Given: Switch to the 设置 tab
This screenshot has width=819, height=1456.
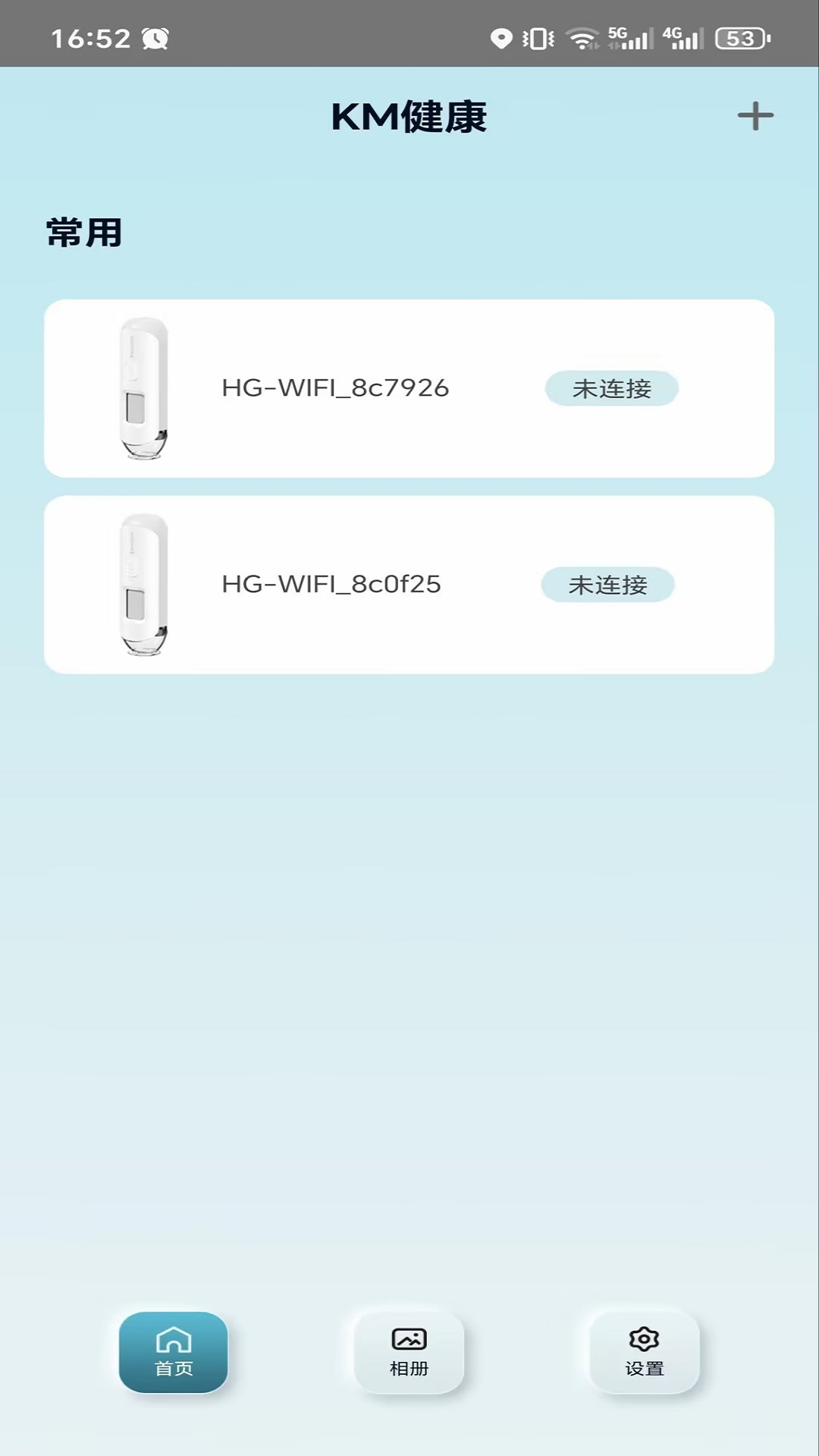Looking at the screenshot, I should click(642, 1354).
